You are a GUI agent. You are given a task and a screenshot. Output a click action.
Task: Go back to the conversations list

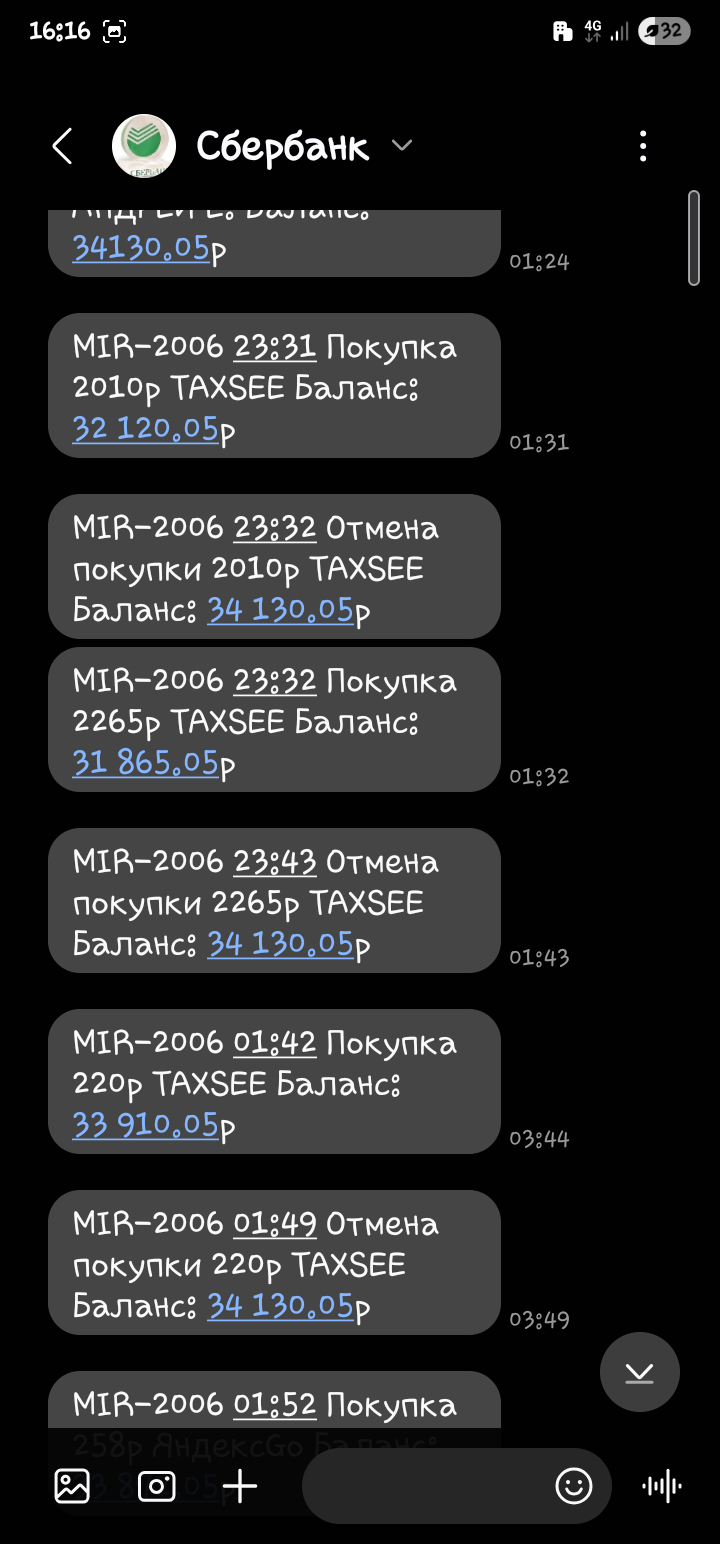tap(62, 146)
